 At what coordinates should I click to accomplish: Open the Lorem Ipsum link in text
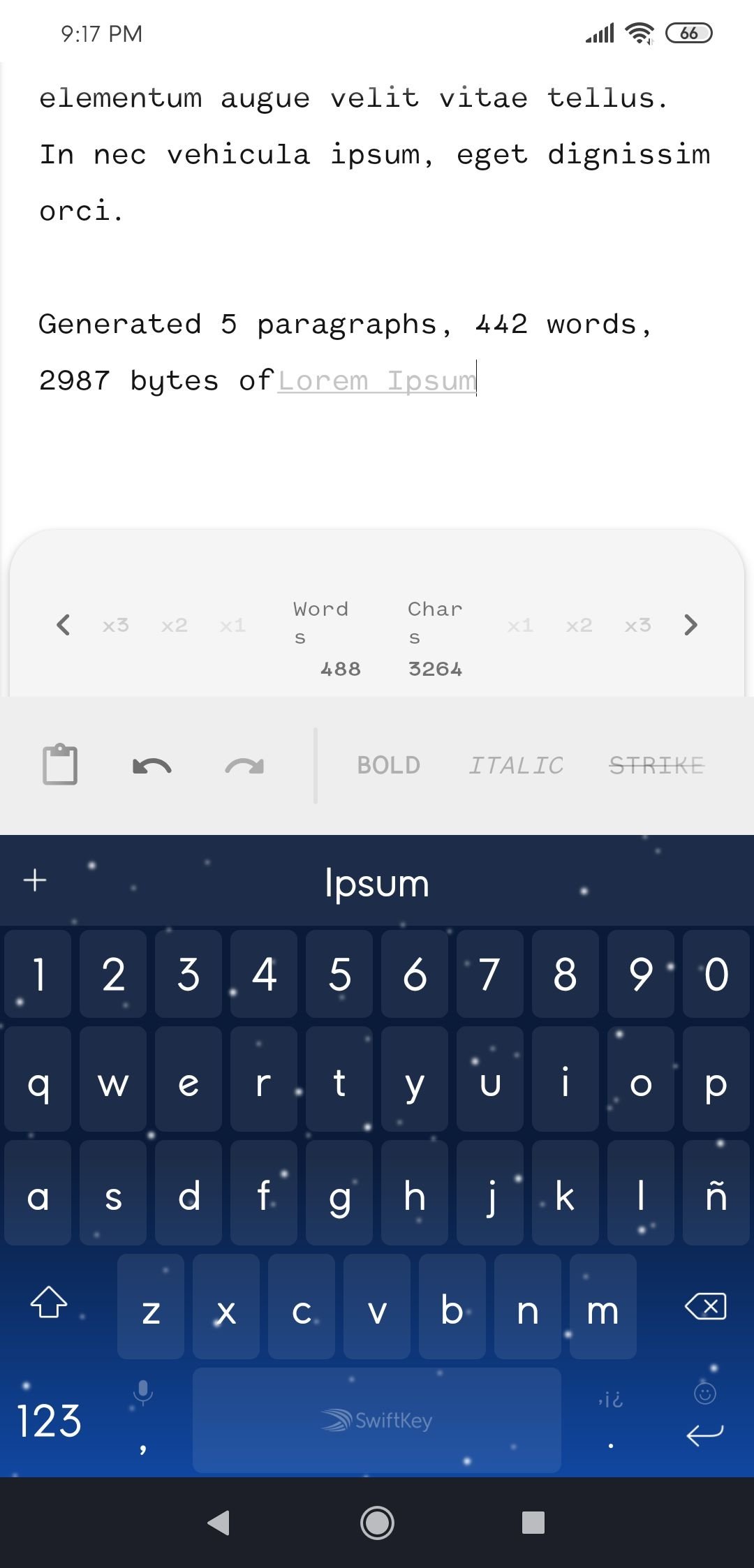point(377,381)
